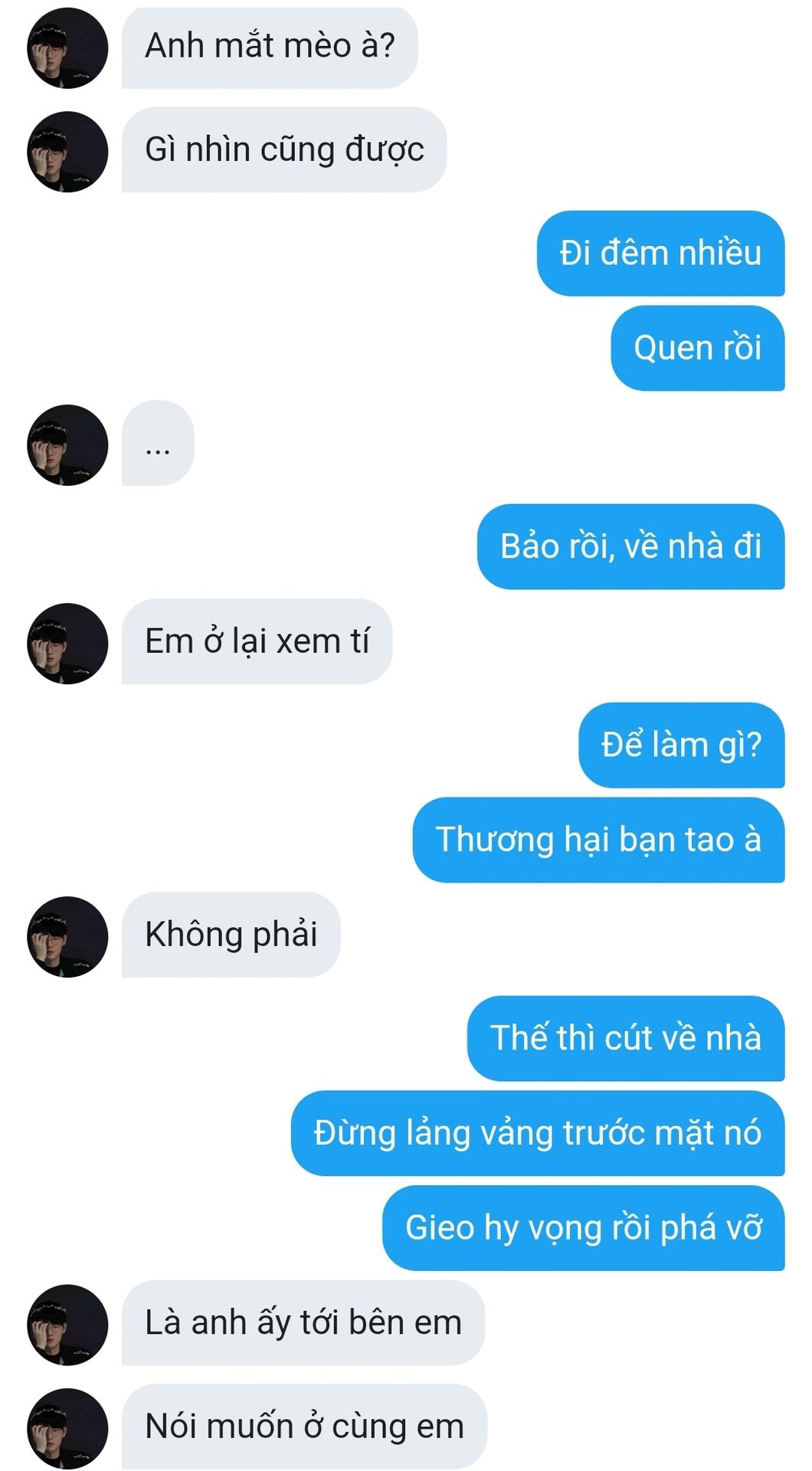Open sender's avatar beside "Anh mắt mèo à?"
The image size is (812, 1471).
click(67, 48)
